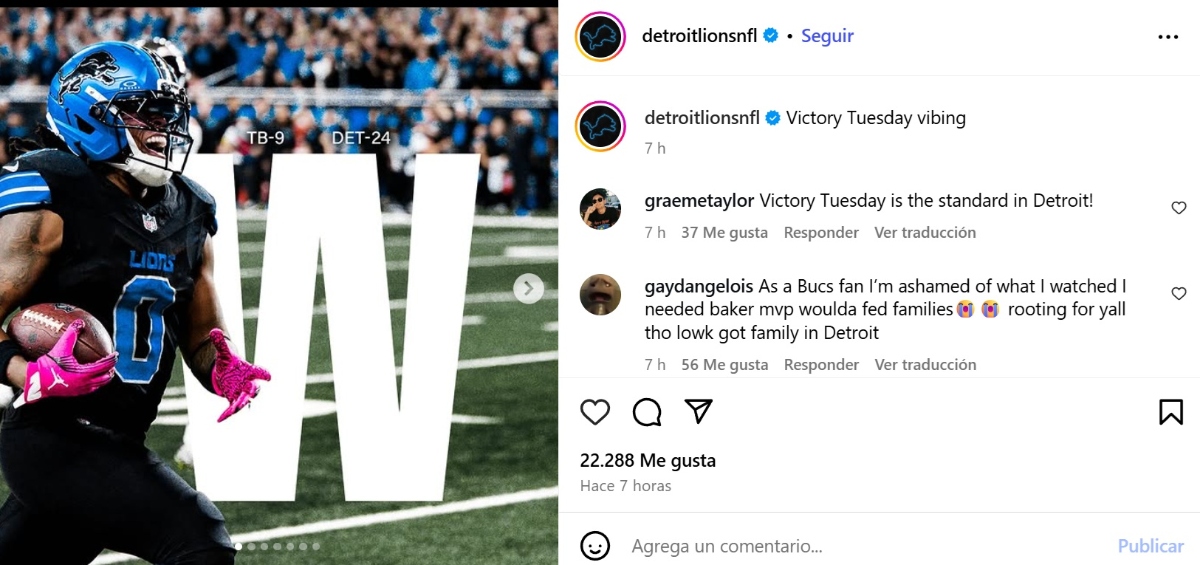Translate graemetaylor's comment
The width and height of the screenshot is (1200, 565).
point(925,233)
